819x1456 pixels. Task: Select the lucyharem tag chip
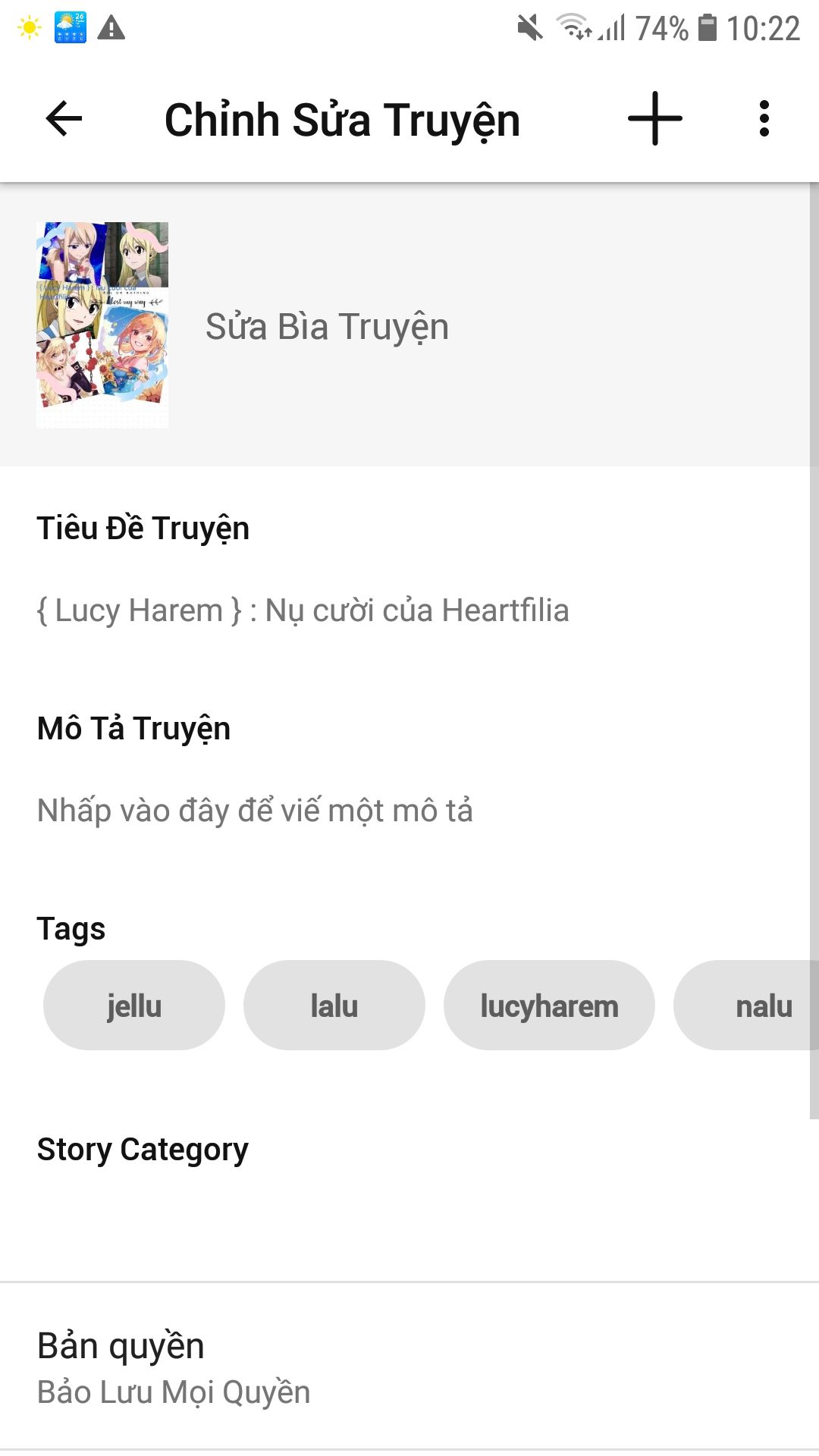click(x=549, y=1006)
